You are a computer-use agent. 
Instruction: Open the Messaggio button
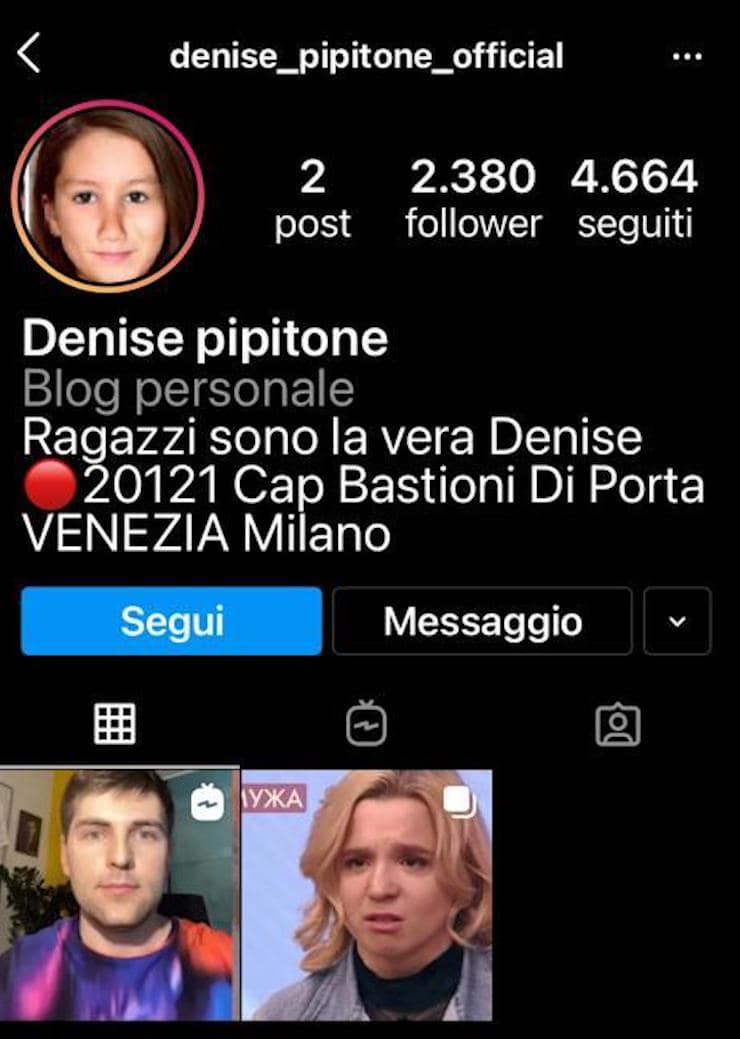[x=482, y=621]
